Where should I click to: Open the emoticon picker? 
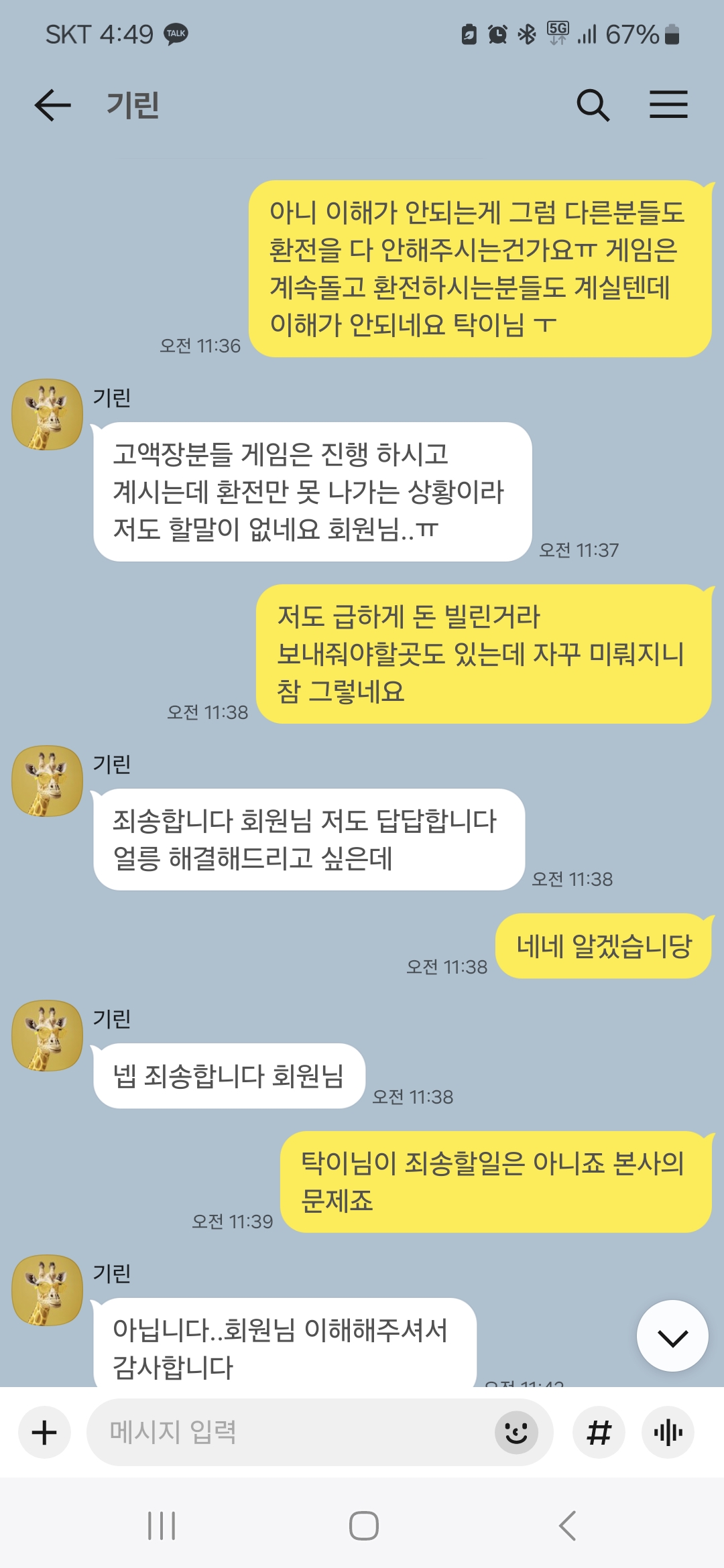(x=516, y=1433)
